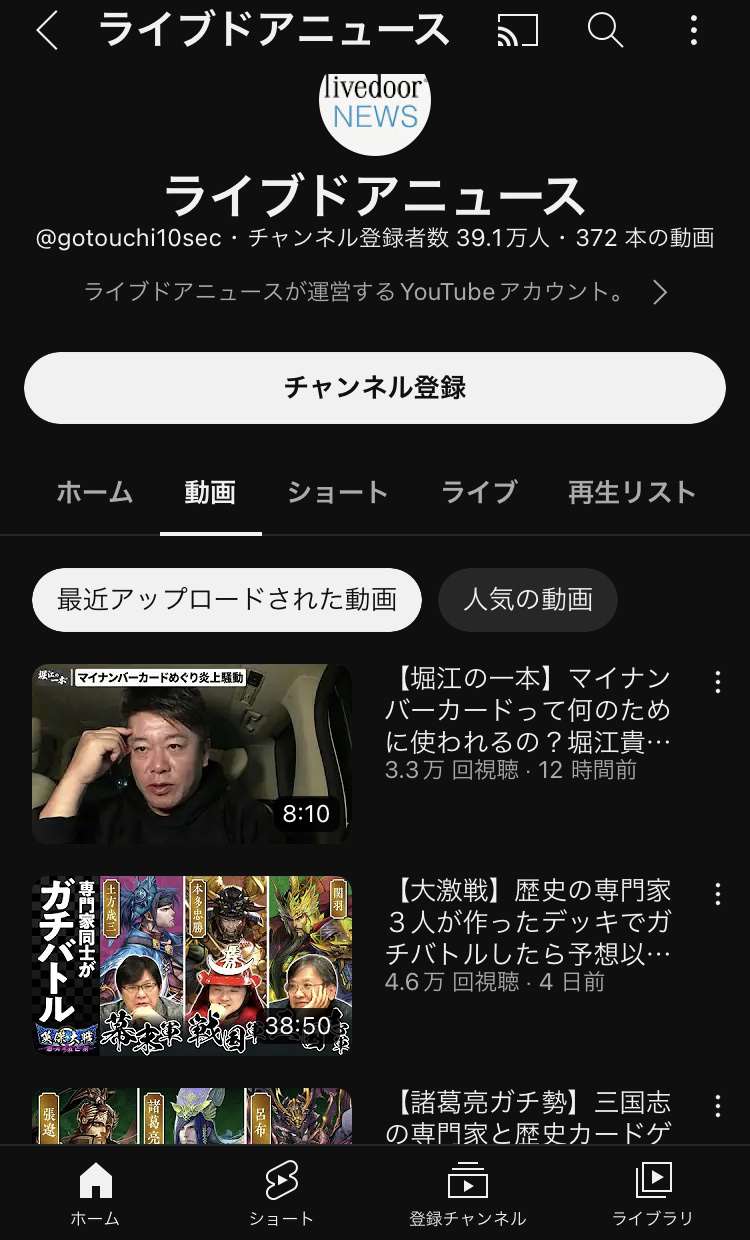Go back with the arrow icon
This screenshot has width=750, height=1240.
pos(47,31)
